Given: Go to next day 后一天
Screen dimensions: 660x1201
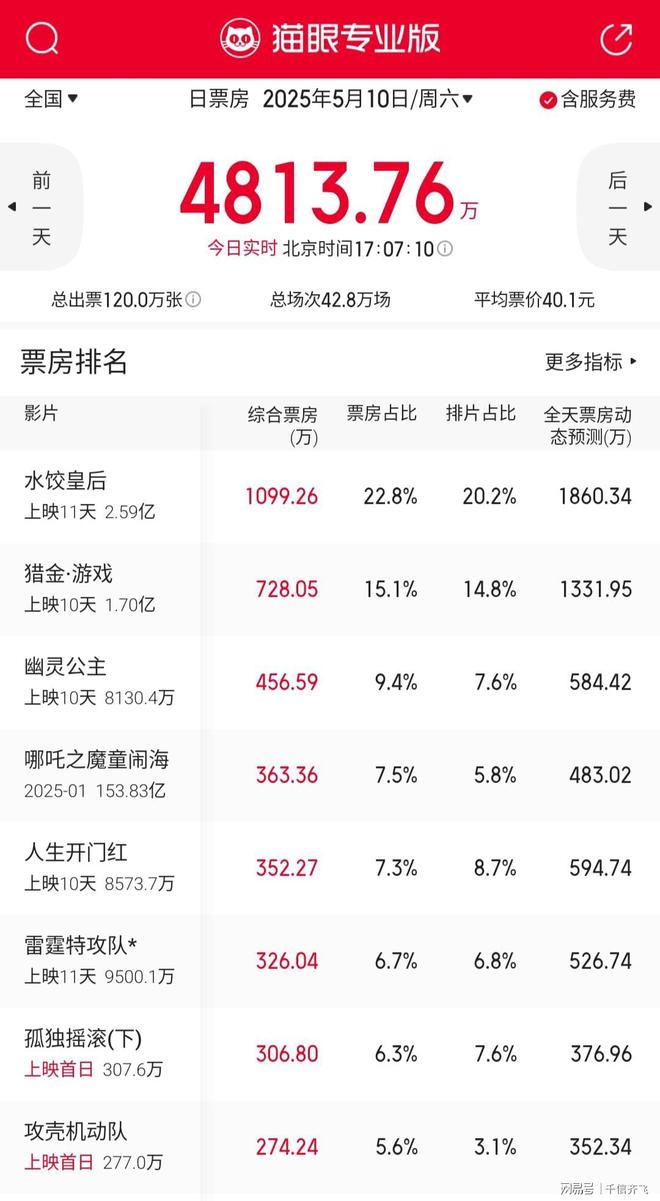Looking at the screenshot, I should [619, 208].
